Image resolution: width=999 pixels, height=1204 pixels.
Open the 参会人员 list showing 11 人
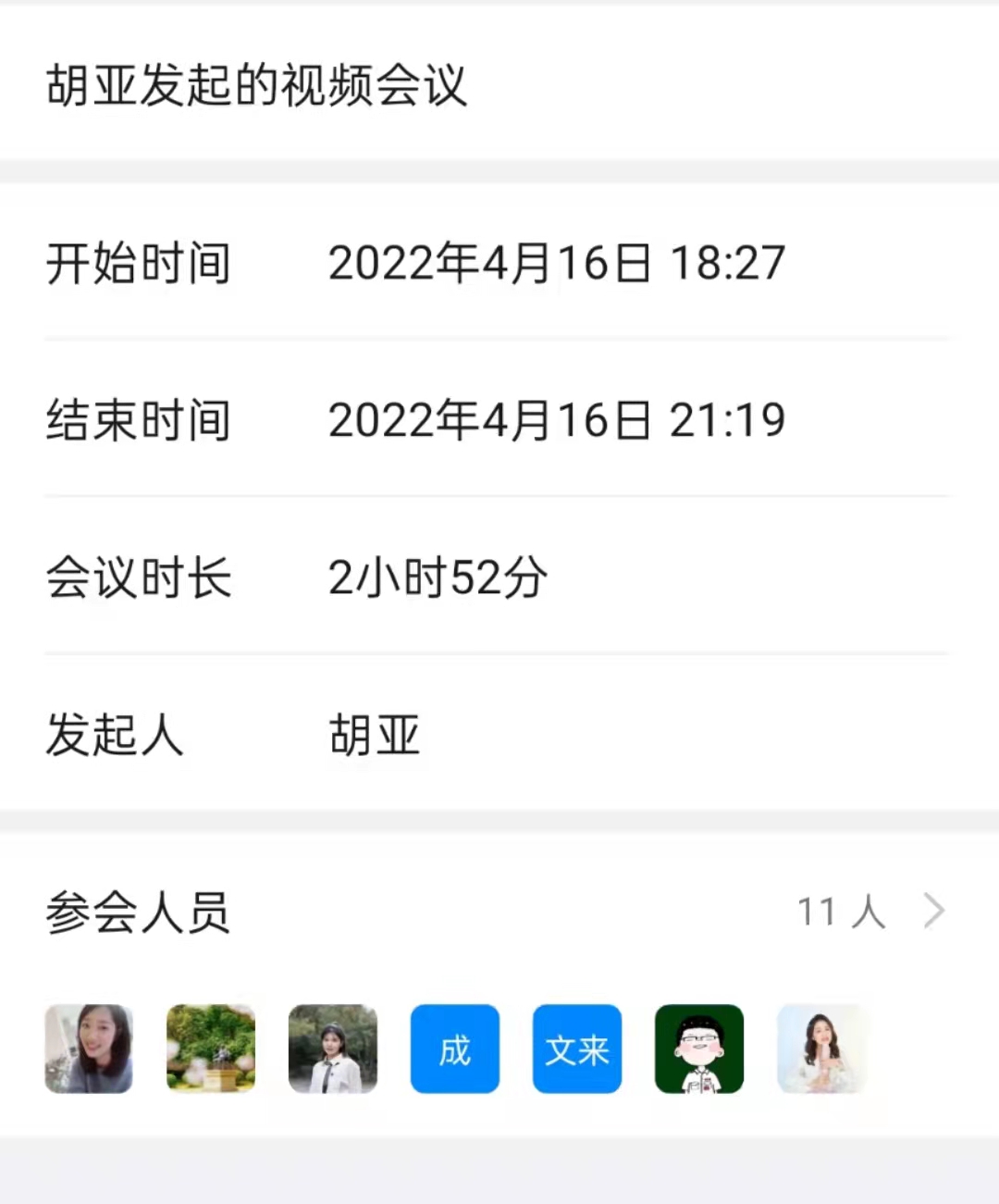[869, 912]
